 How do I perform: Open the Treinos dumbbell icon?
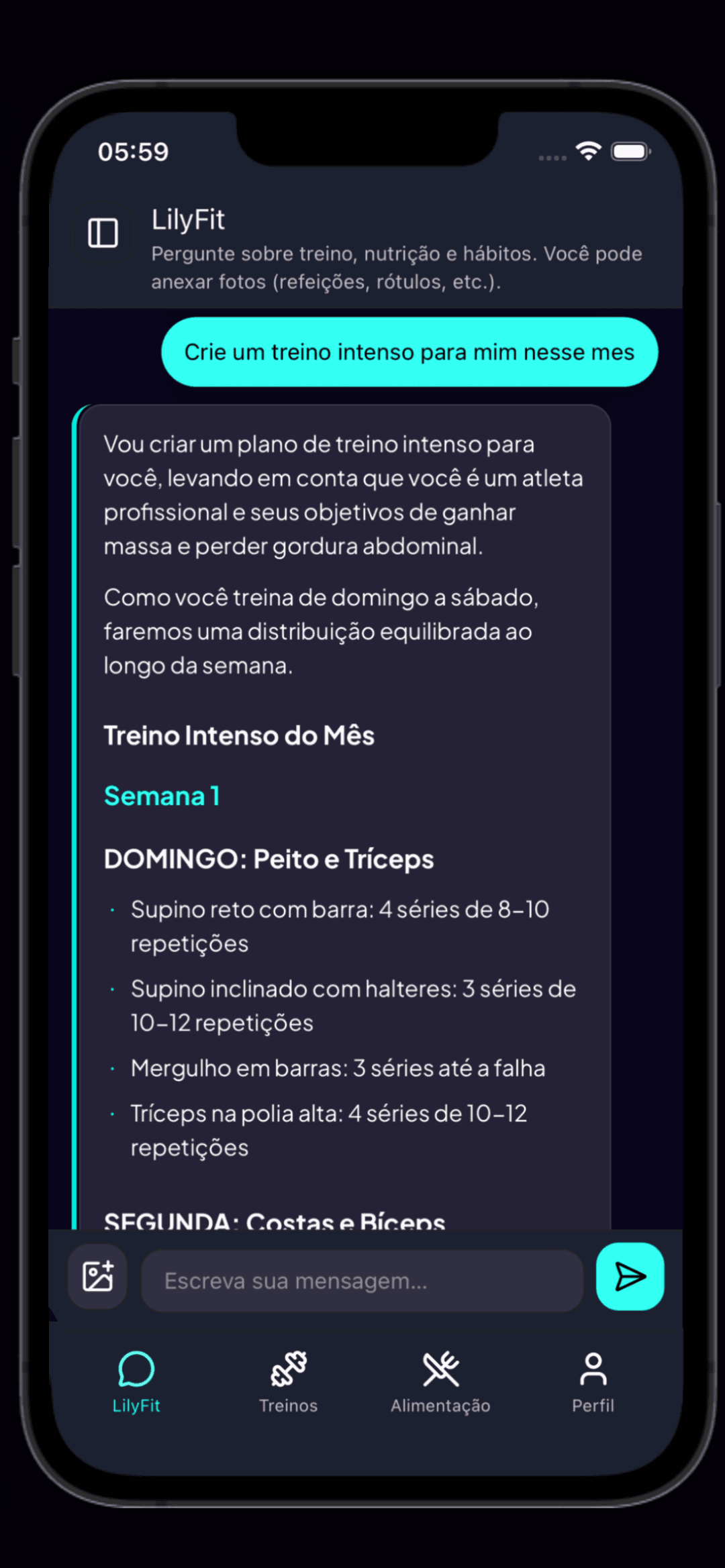289,1370
